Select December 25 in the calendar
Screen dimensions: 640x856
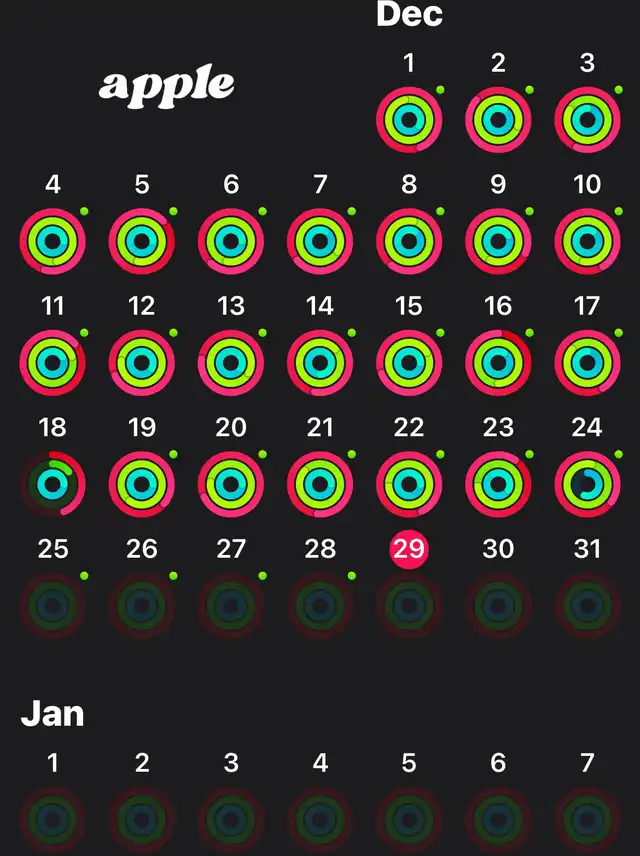point(53,605)
